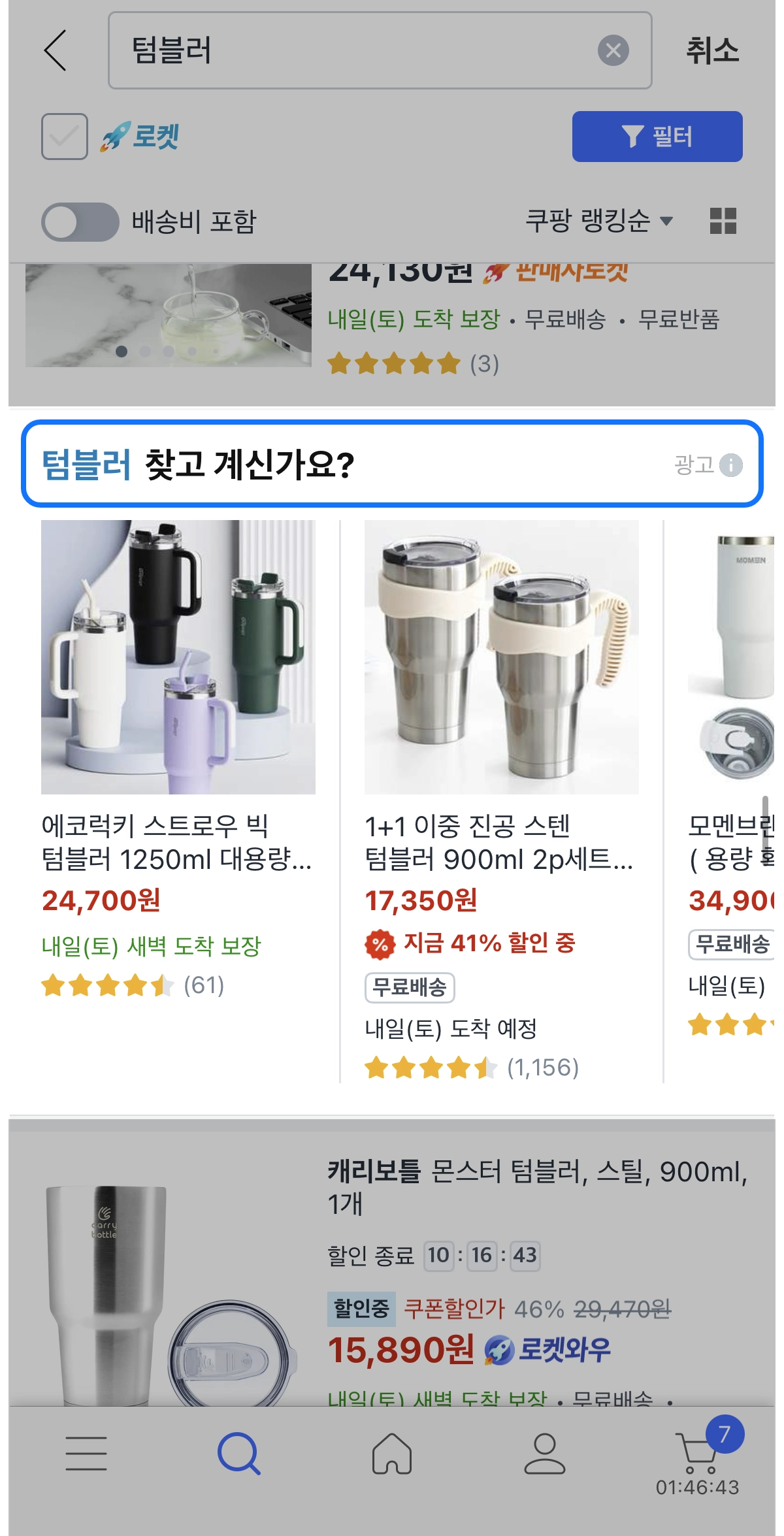Open the hamburger category menu
Image resolution: width=784 pixels, height=1536 pixels.
coord(86,1454)
